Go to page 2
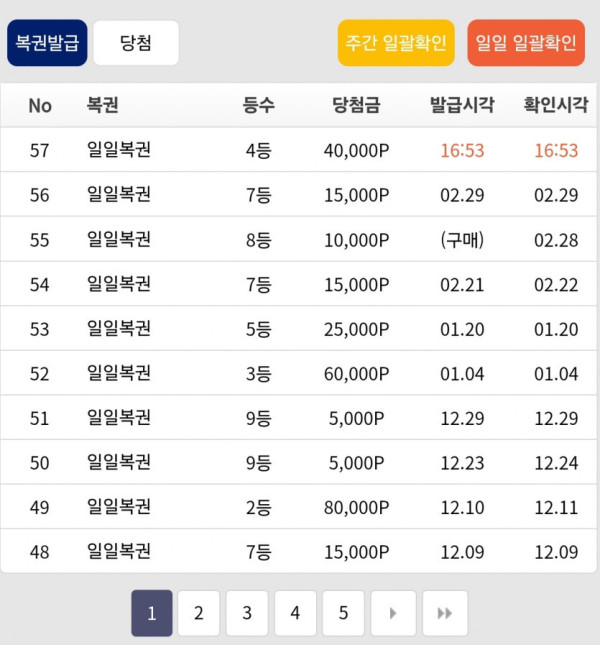The width and height of the screenshot is (600, 645). click(x=199, y=613)
